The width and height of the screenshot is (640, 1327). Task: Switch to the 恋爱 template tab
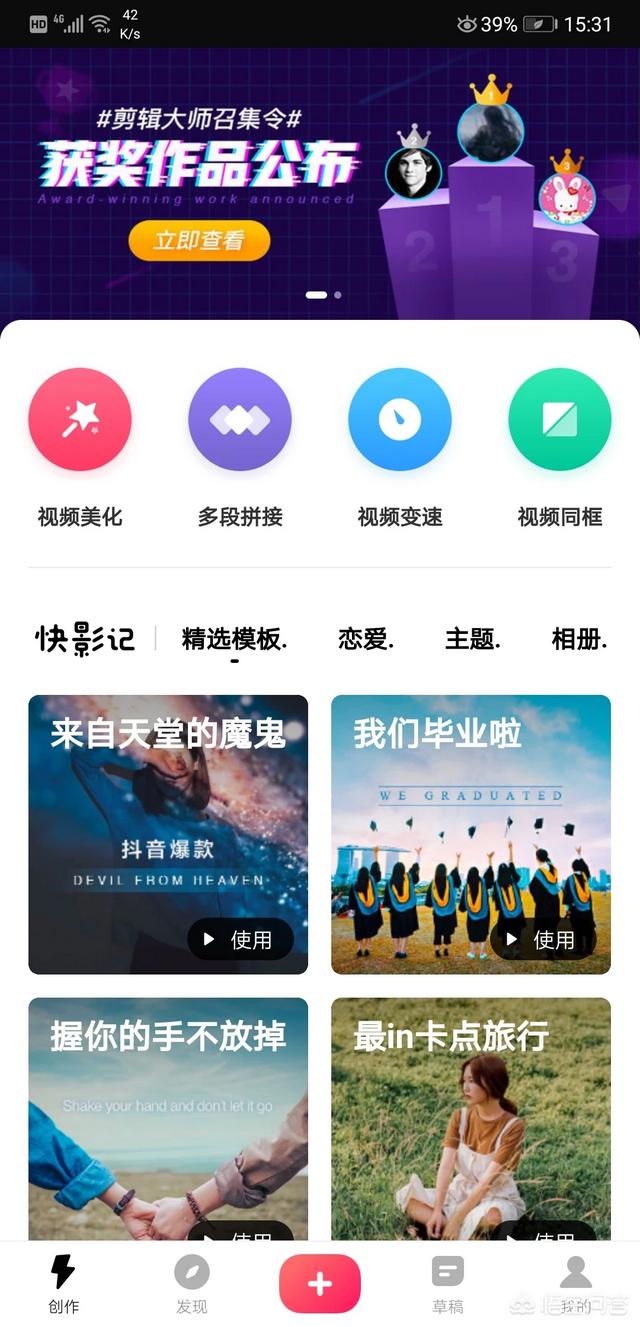point(366,639)
